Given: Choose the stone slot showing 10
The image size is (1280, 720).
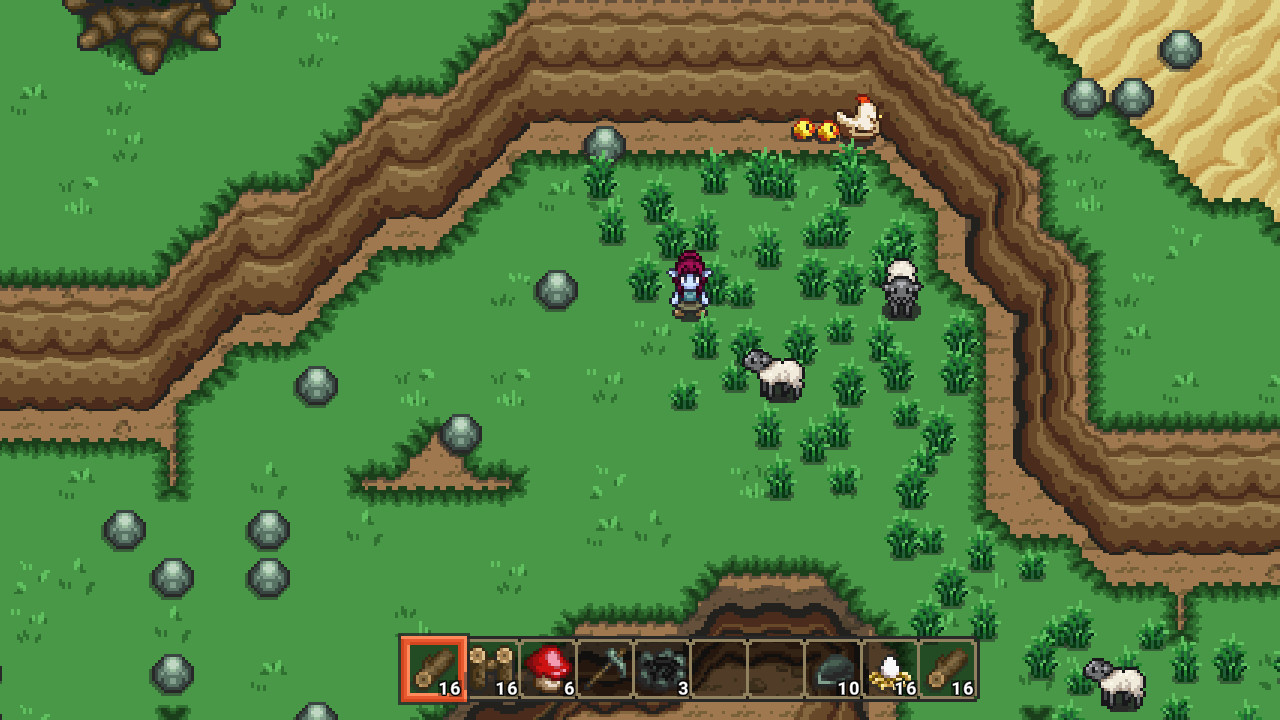Looking at the screenshot, I should point(833,669).
